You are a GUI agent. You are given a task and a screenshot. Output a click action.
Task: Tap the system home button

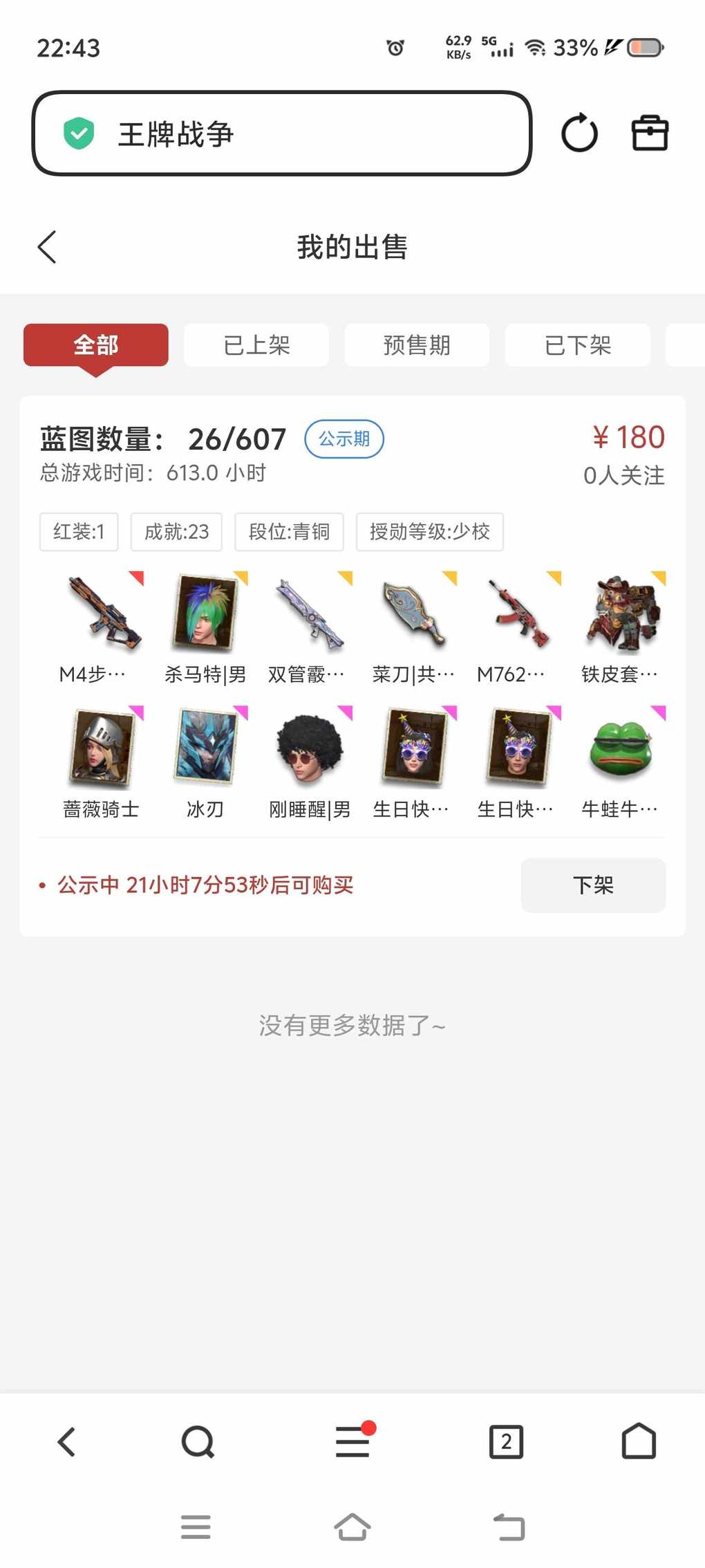click(352, 1527)
